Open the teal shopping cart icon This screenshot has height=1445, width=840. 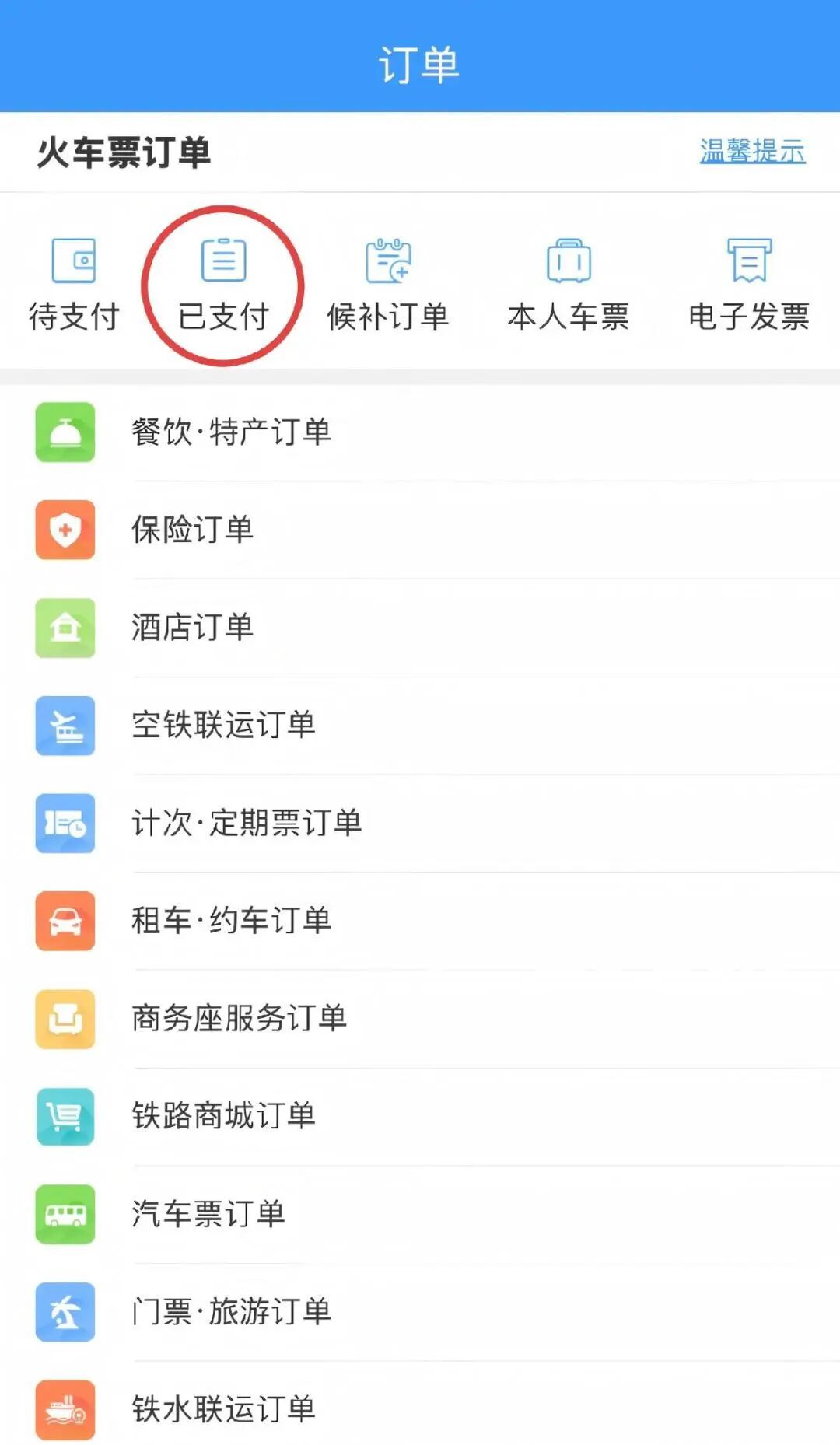pos(65,1118)
